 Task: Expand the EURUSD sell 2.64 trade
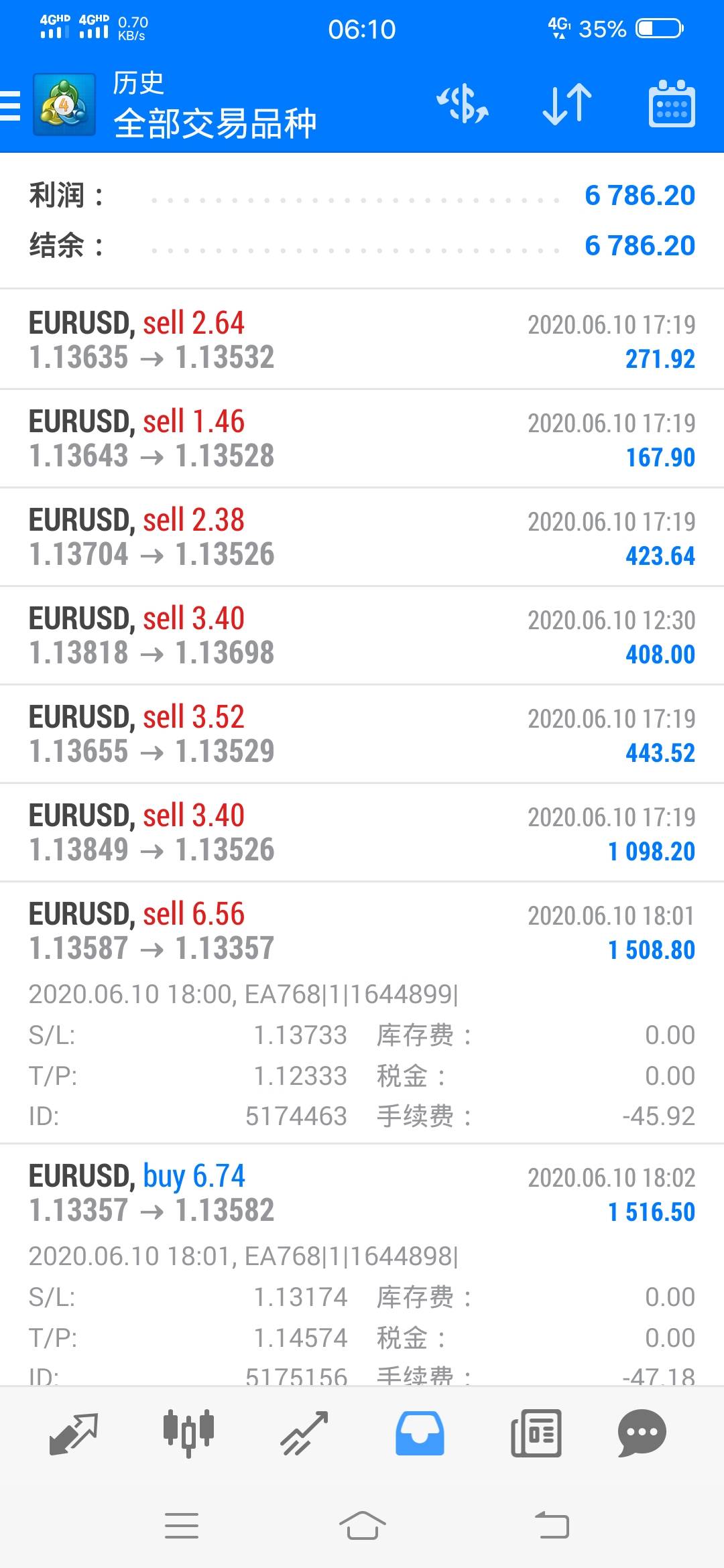point(362,340)
